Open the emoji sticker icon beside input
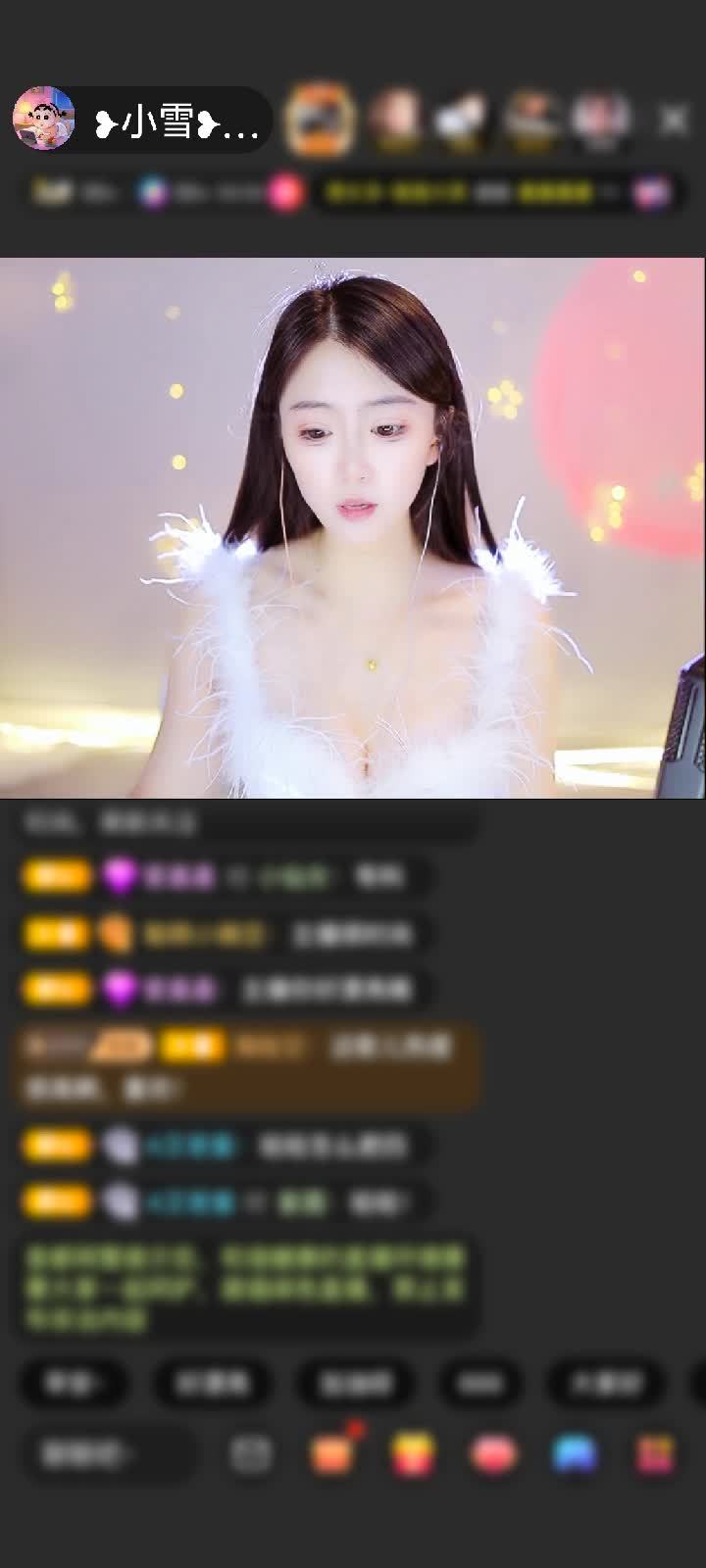 click(251, 1455)
